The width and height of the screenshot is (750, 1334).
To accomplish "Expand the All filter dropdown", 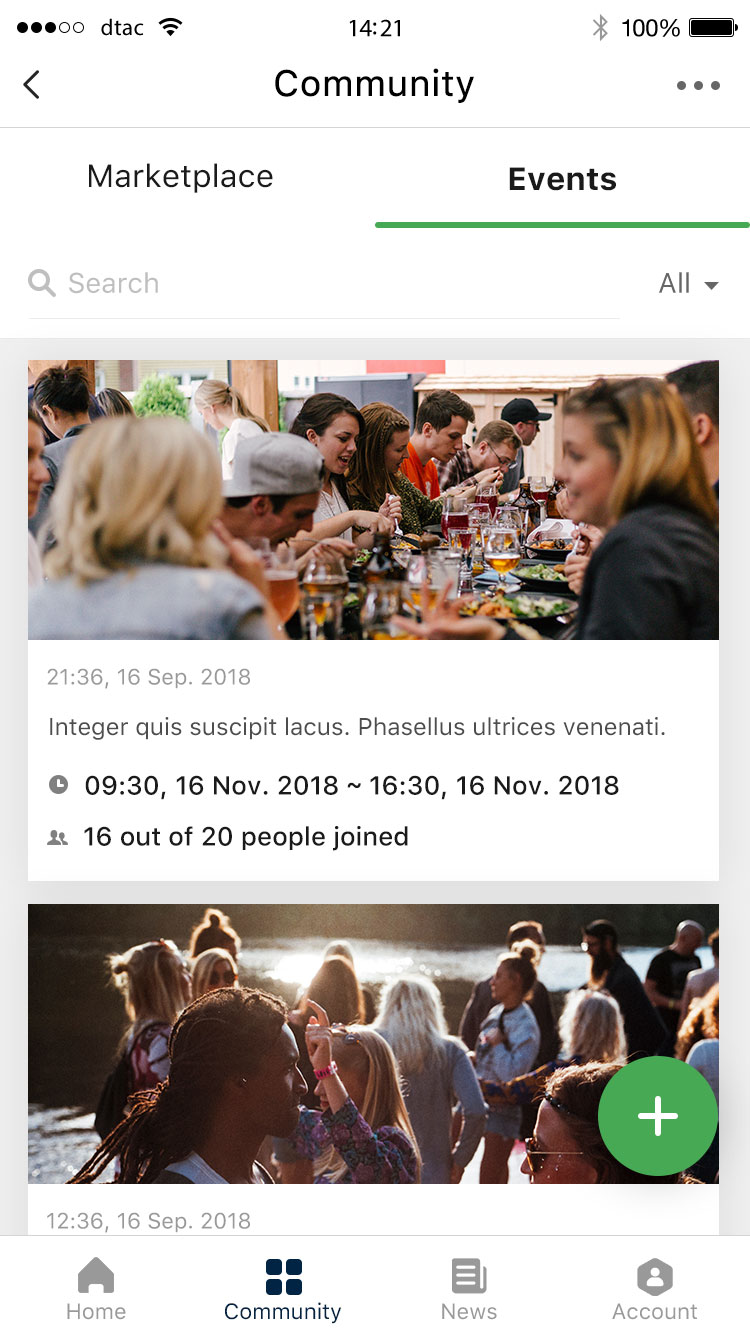I will pos(688,284).
